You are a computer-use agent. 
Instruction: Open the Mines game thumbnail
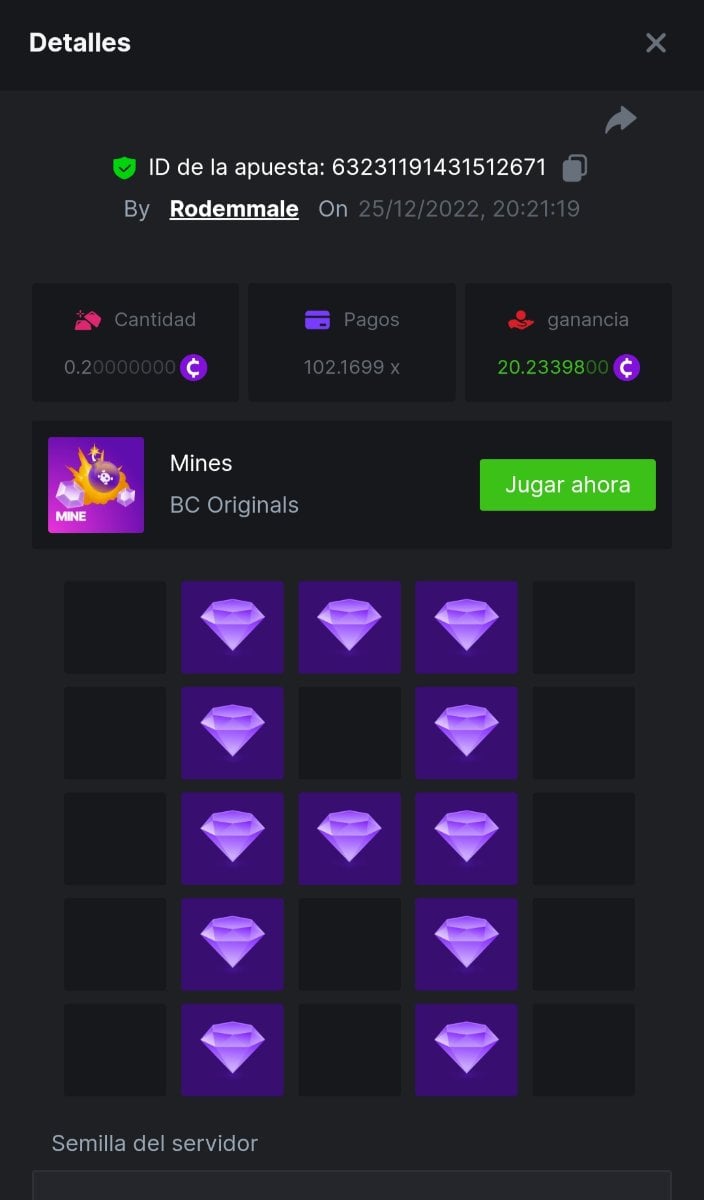(96, 485)
